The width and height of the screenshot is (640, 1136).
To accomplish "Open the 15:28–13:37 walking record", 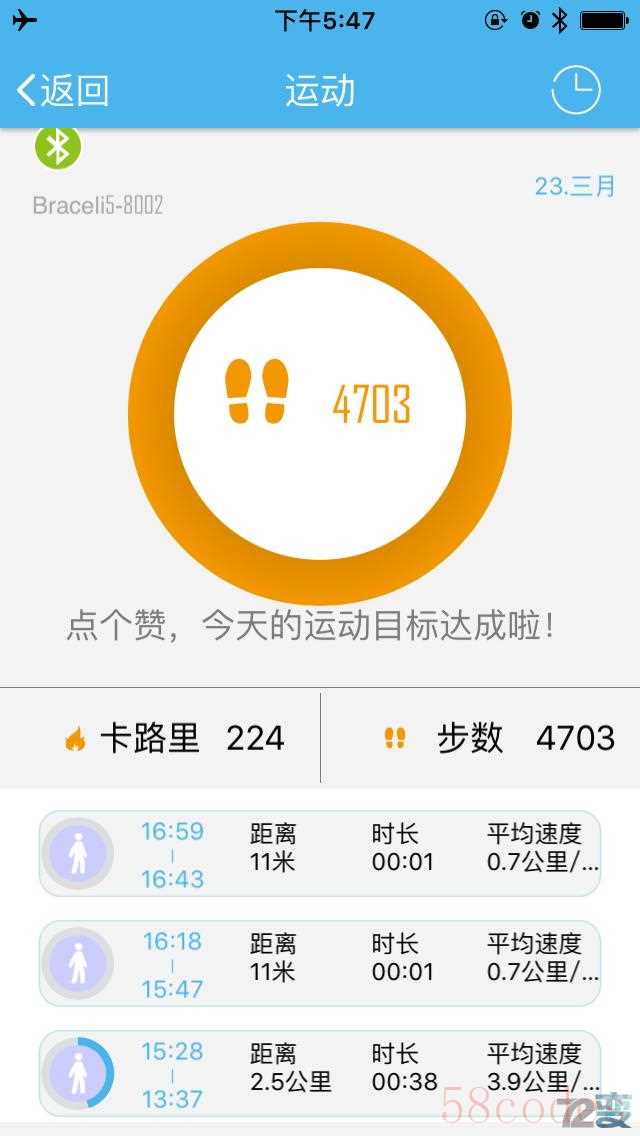I will (320, 1073).
